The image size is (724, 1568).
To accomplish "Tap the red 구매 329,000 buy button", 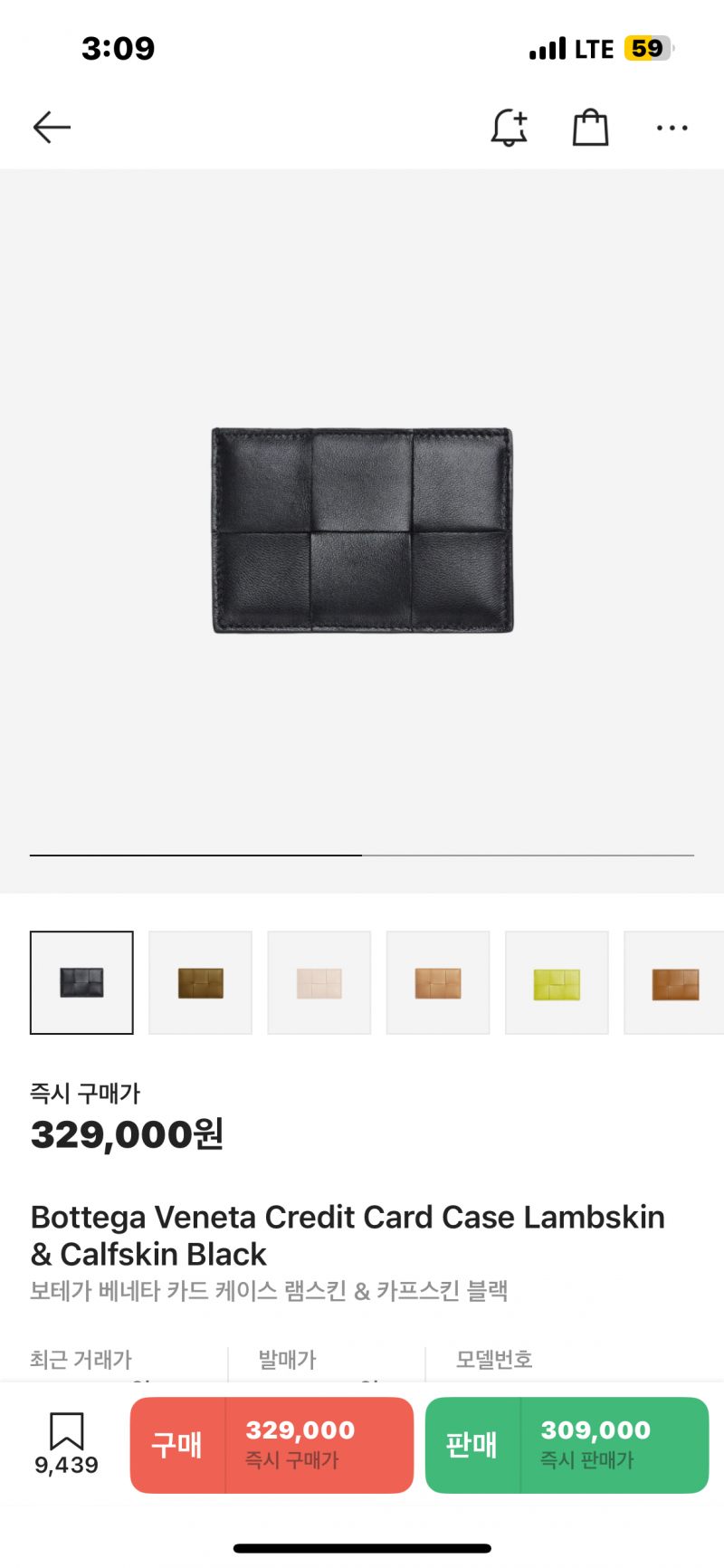I will coord(271,1445).
